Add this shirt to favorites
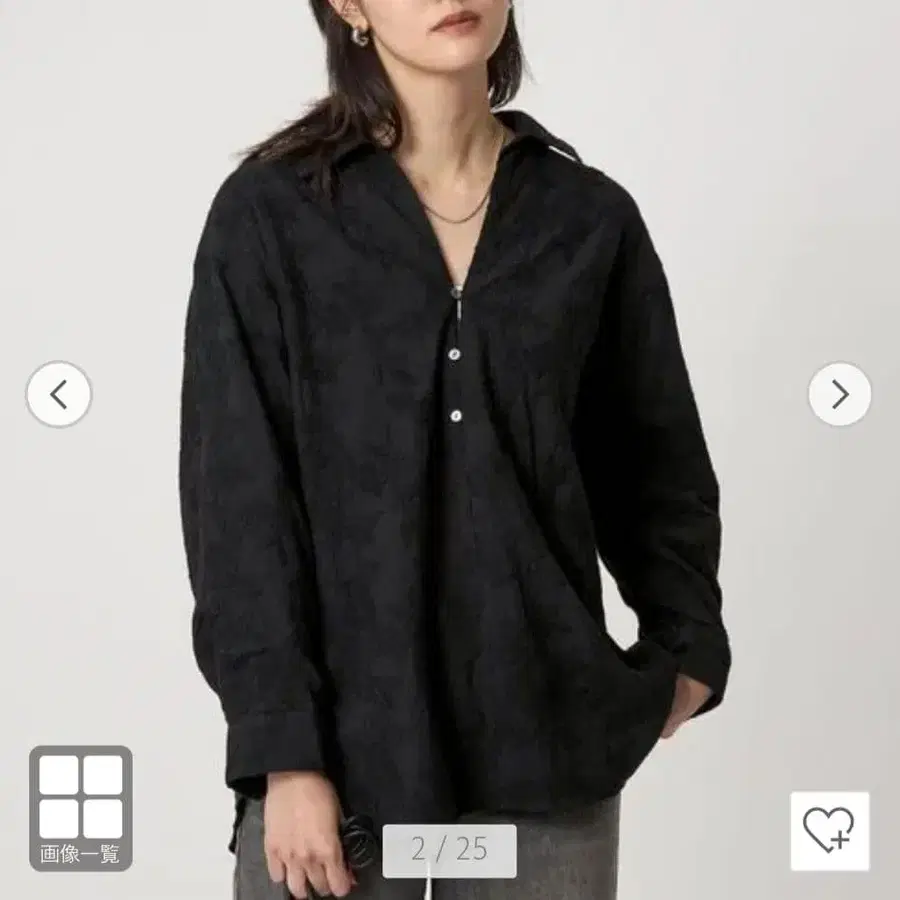 pyautogui.click(x=829, y=830)
